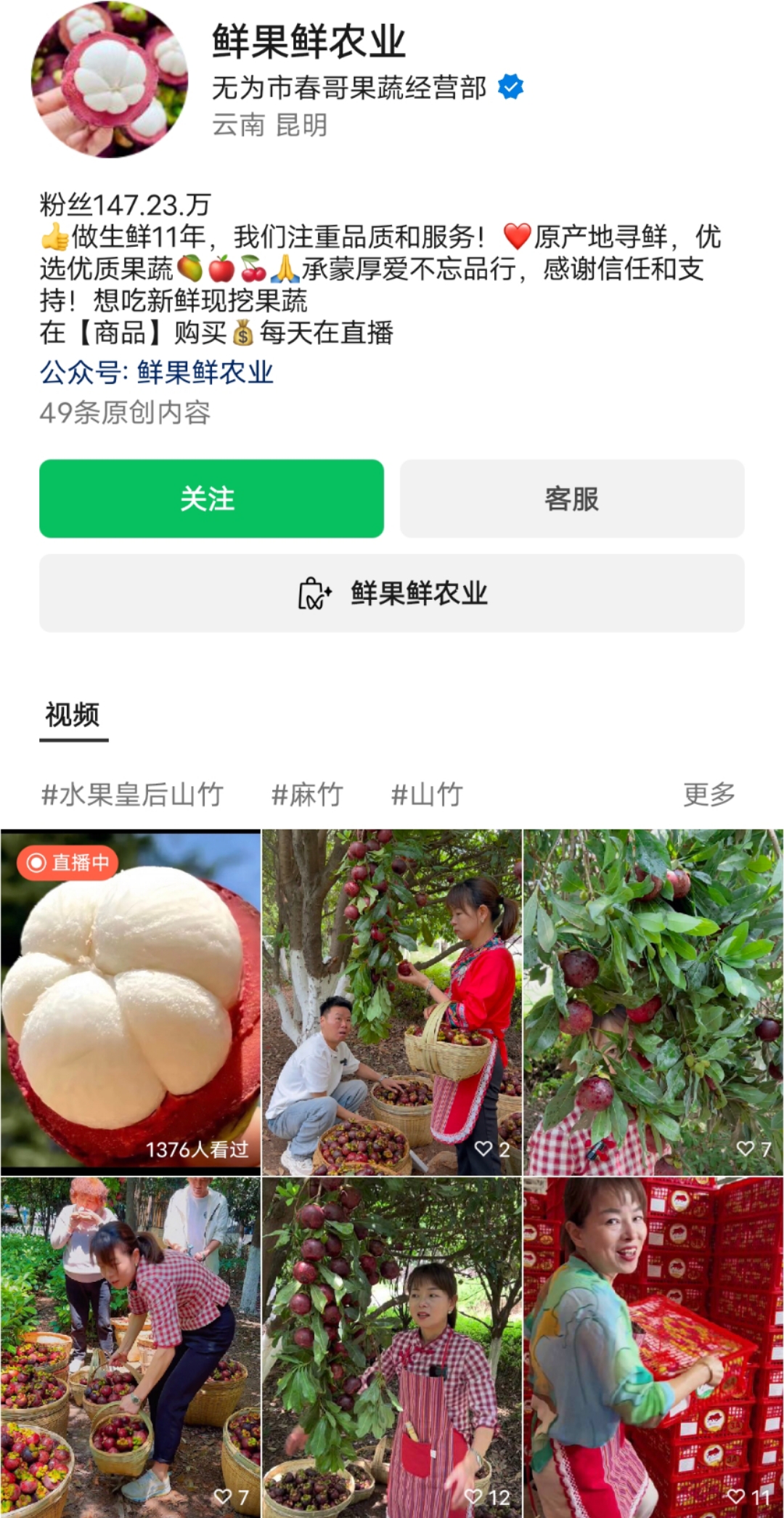Show 更多 topics

[709, 795]
